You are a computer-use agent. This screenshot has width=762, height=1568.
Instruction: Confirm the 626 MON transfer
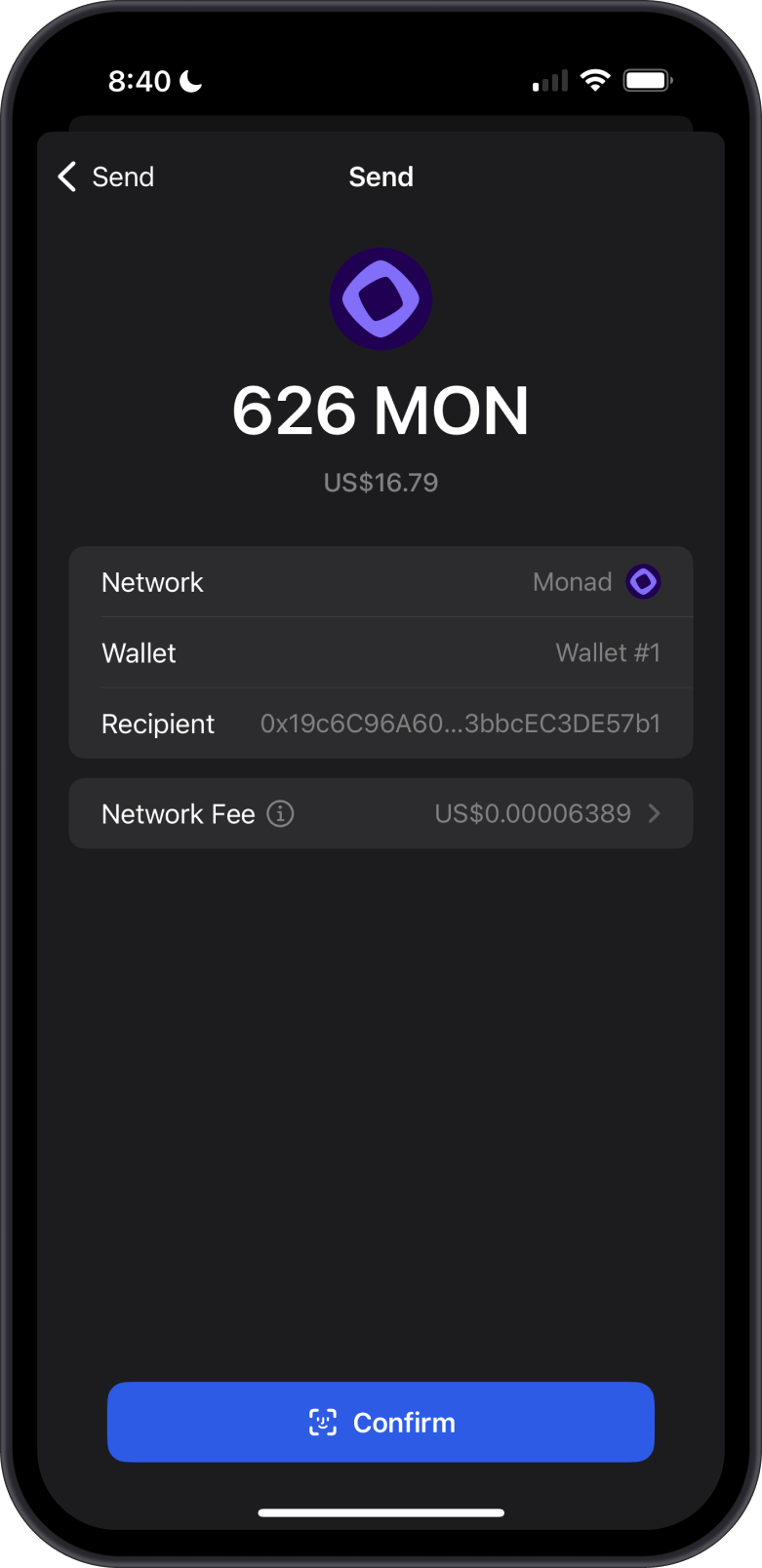(x=381, y=1422)
